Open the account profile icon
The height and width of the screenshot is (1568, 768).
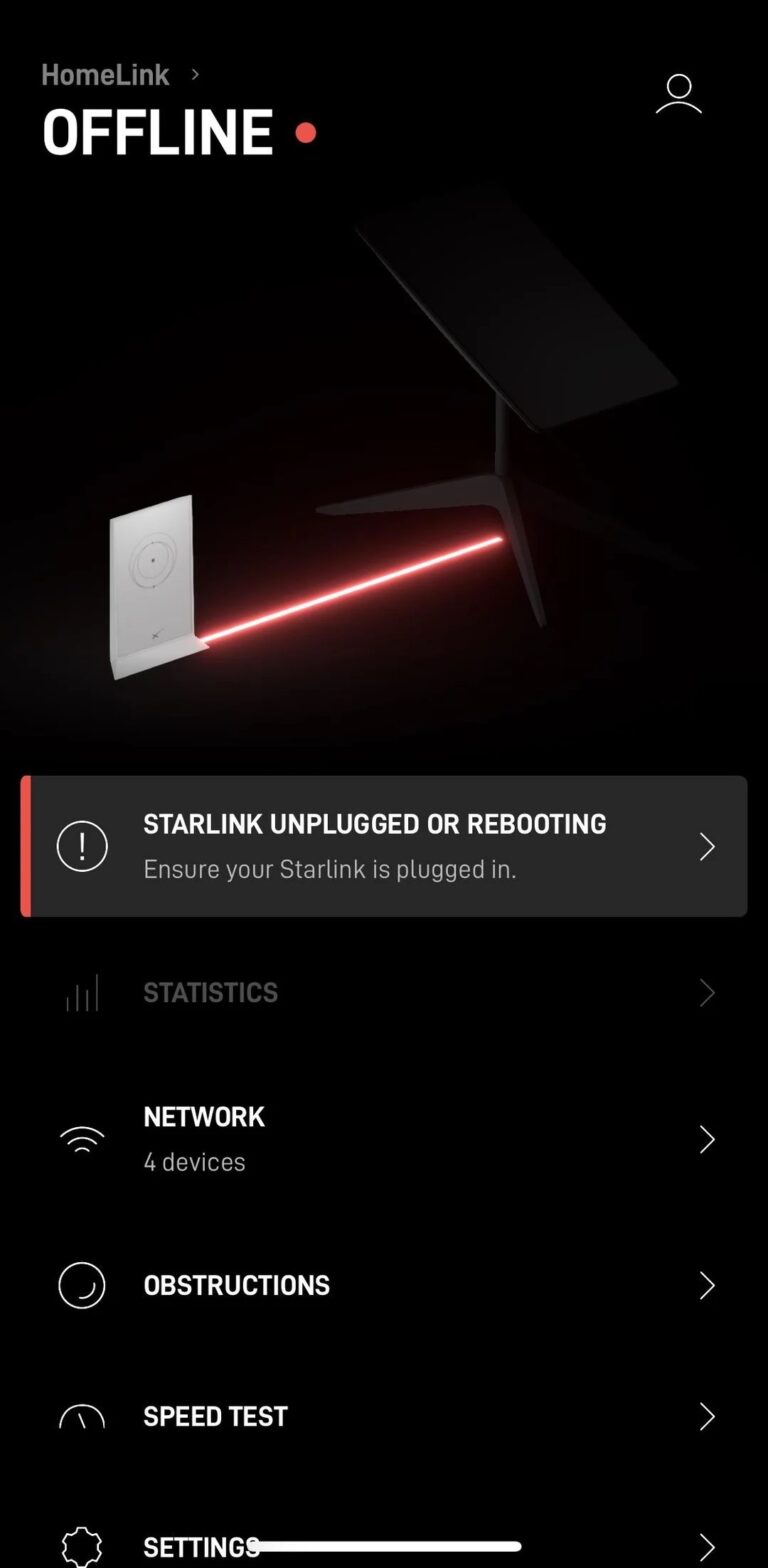(678, 93)
